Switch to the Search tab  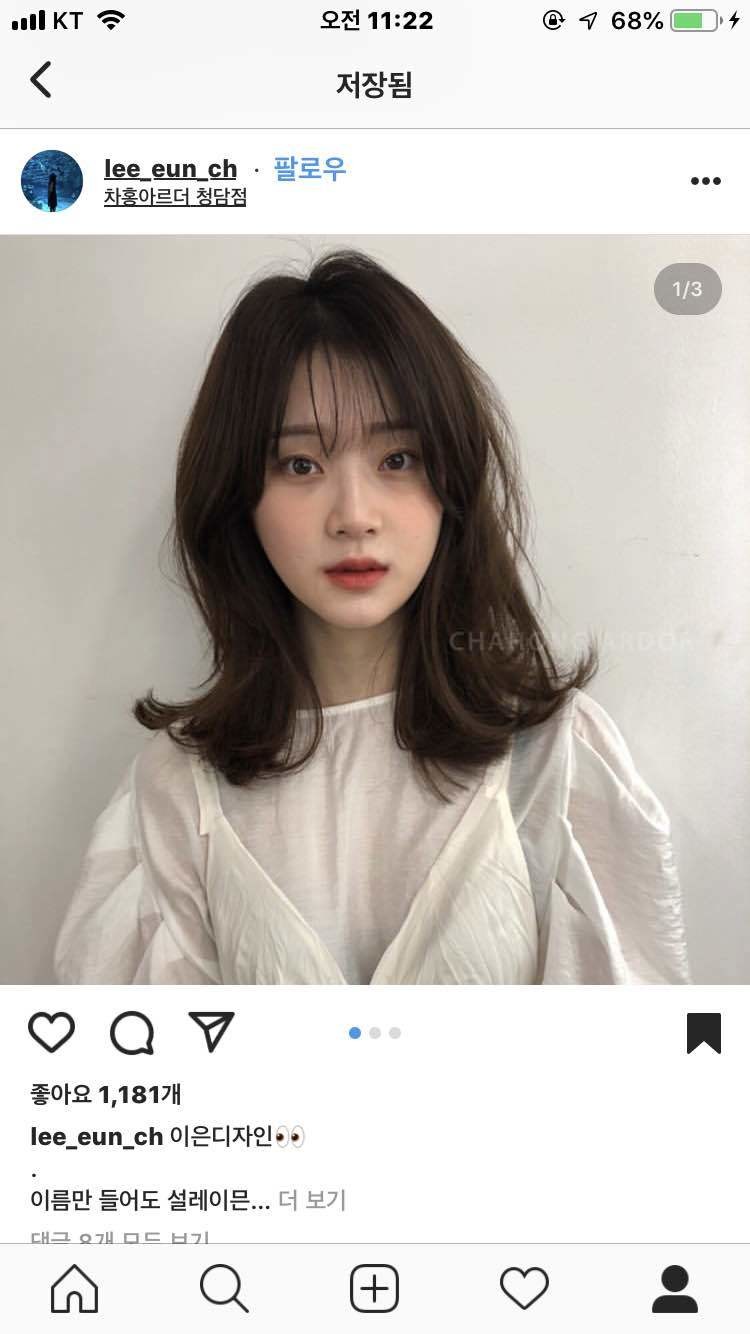coord(224,1288)
